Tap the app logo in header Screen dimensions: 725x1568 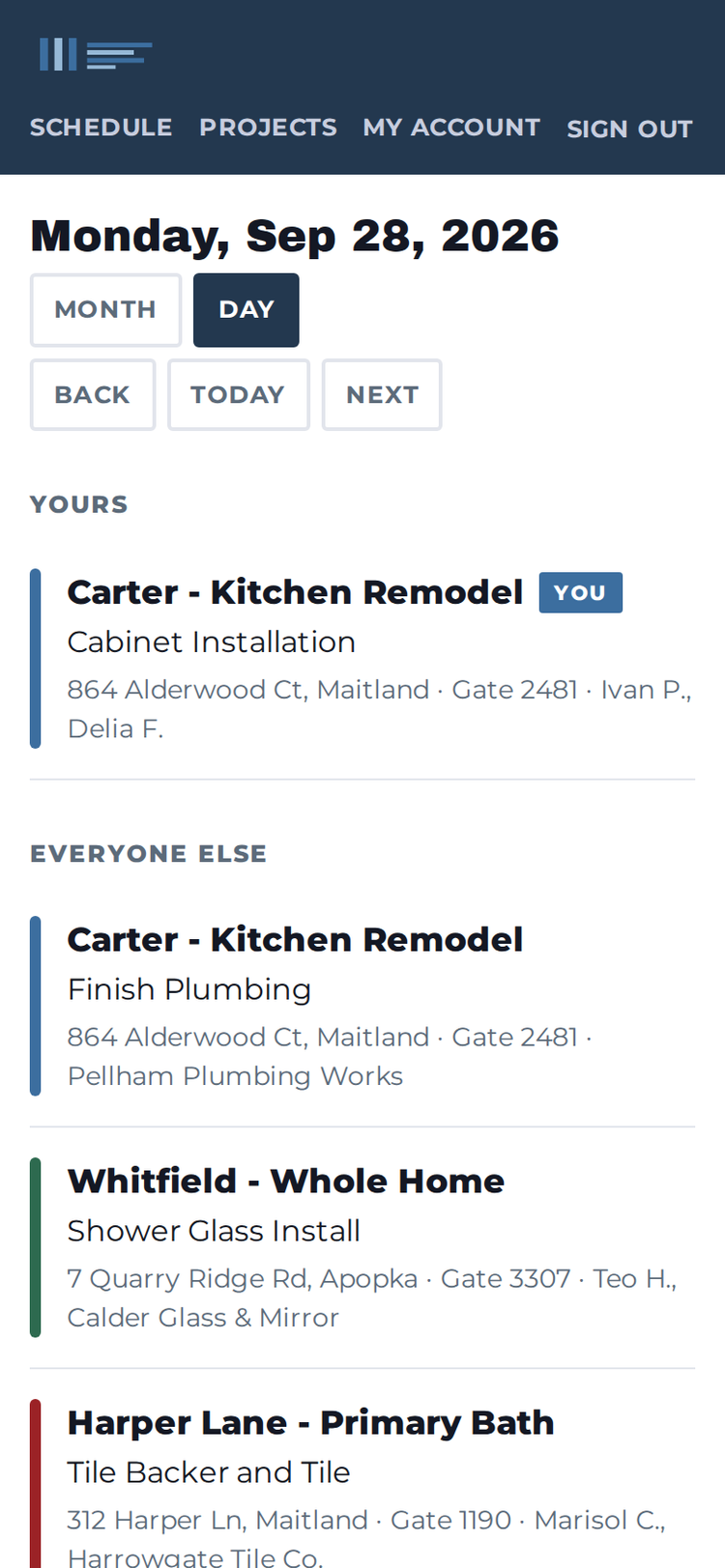tap(96, 54)
